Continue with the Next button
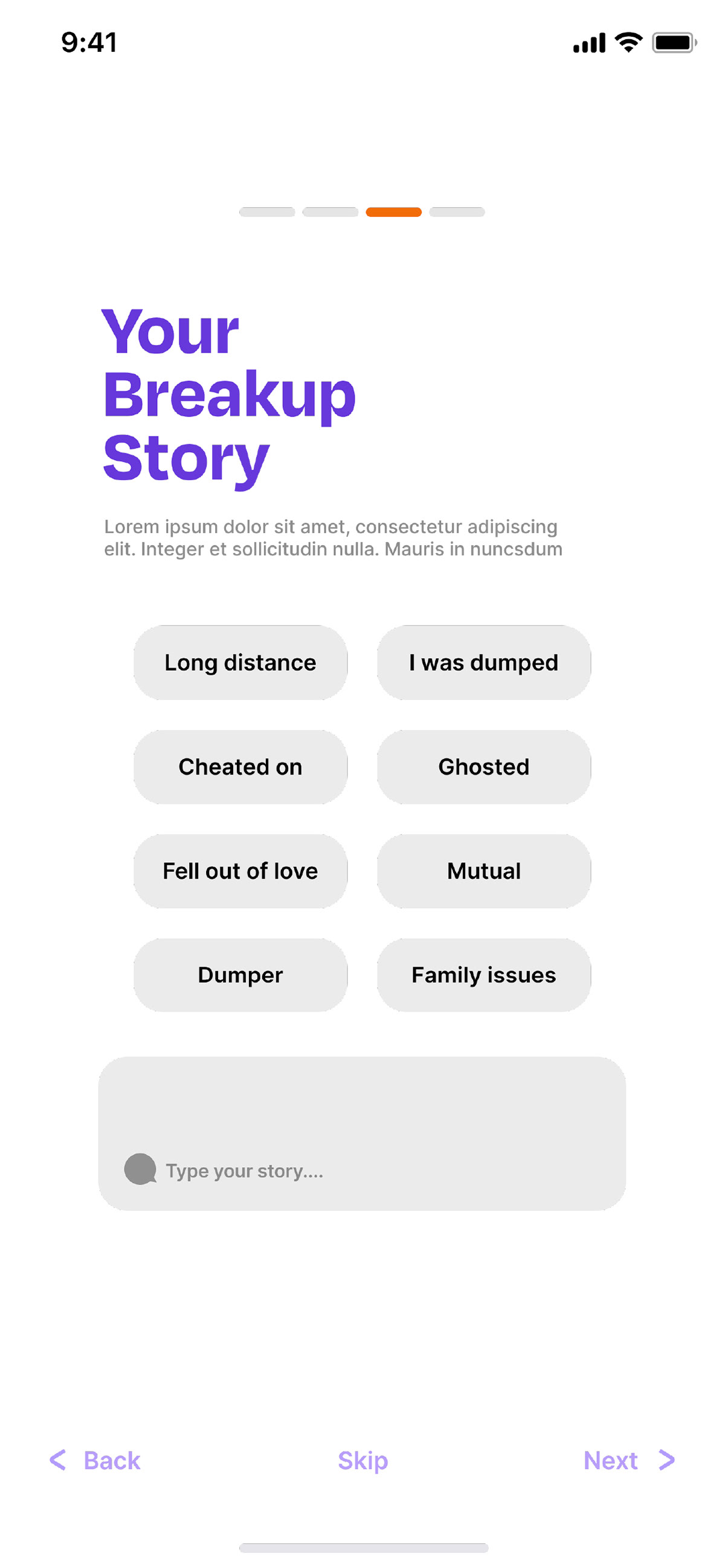Image resolution: width=725 pixels, height=1568 pixels. point(630,1461)
